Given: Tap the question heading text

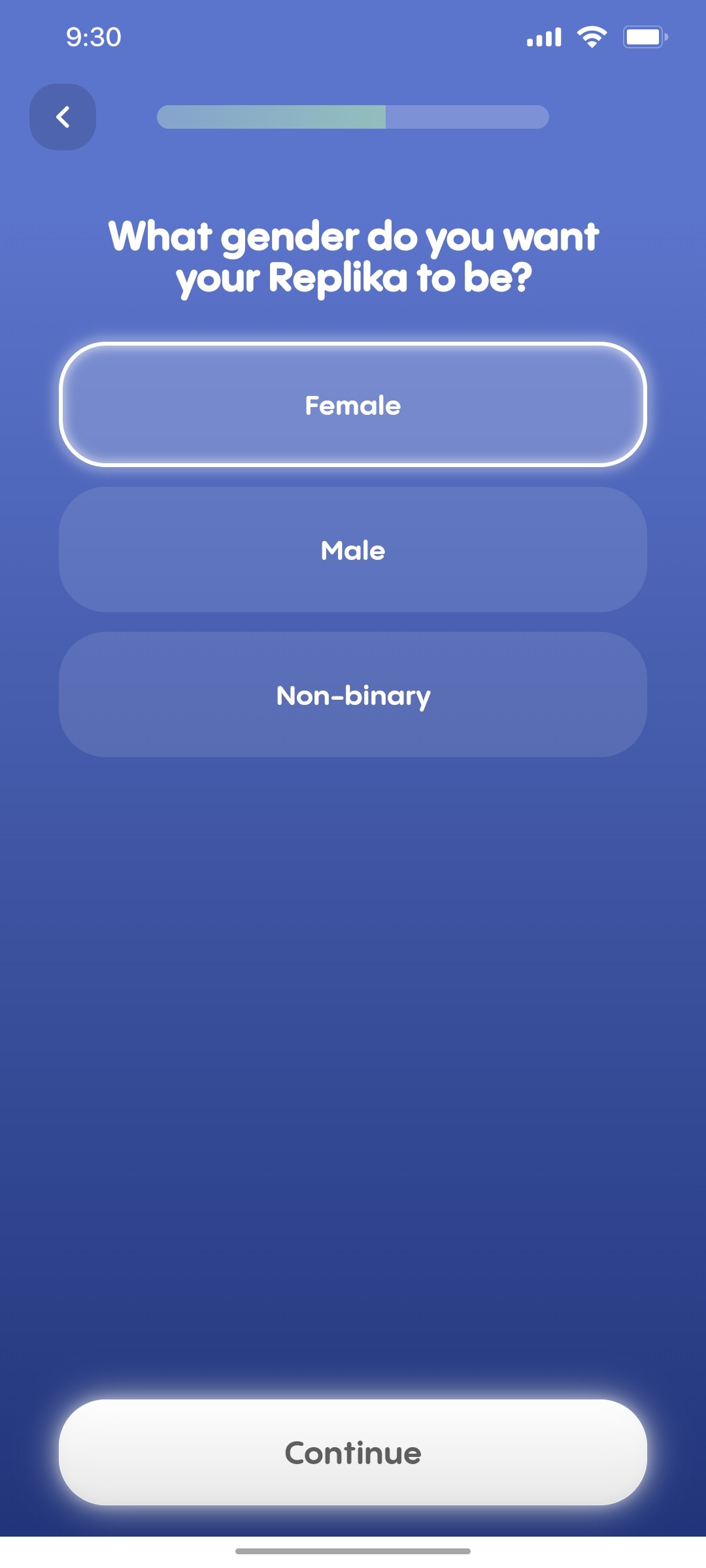Looking at the screenshot, I should point(353,255).
